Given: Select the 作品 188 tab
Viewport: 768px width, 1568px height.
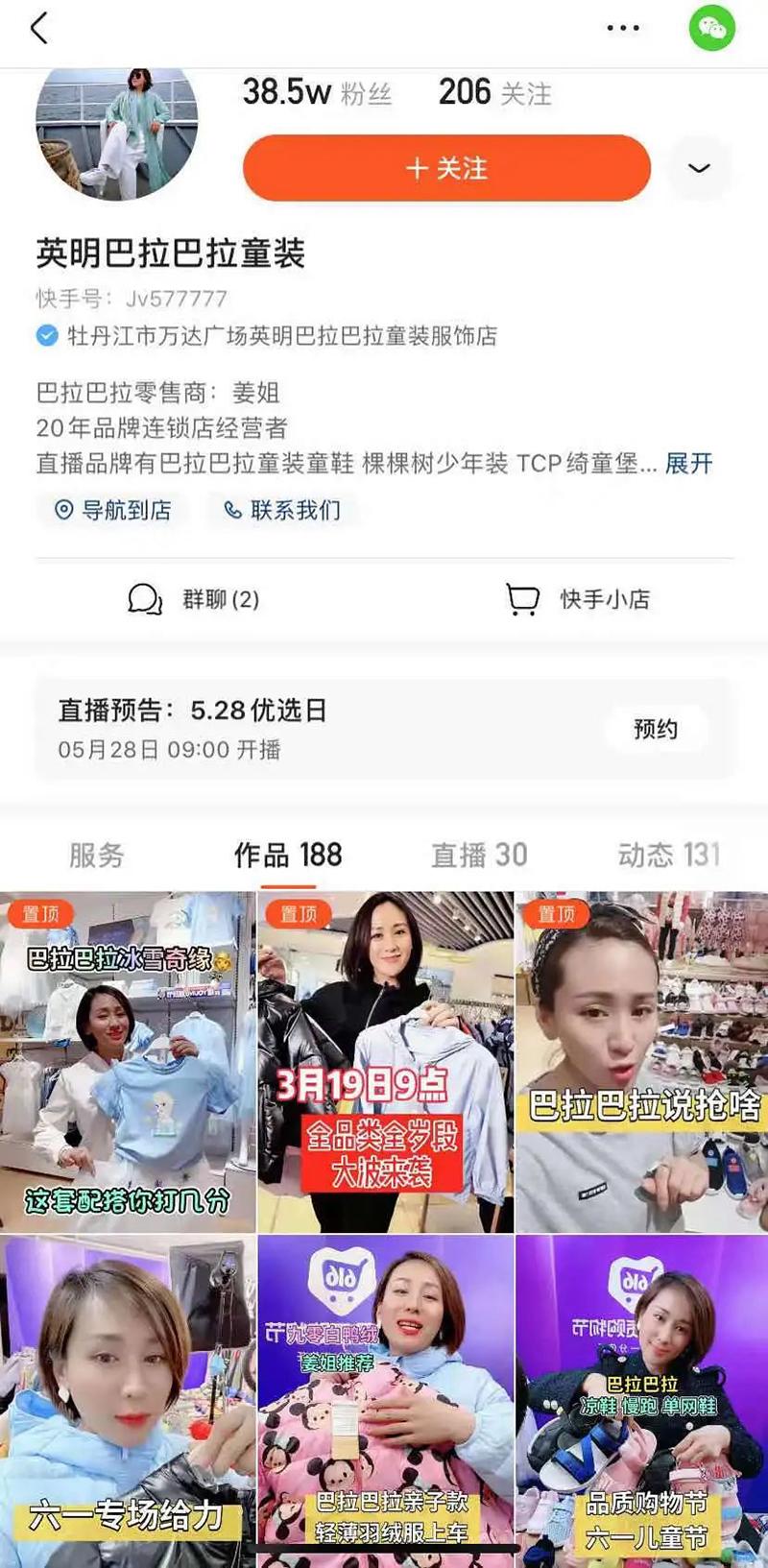Looking at the screenshot, I should (x=288, y=855).
